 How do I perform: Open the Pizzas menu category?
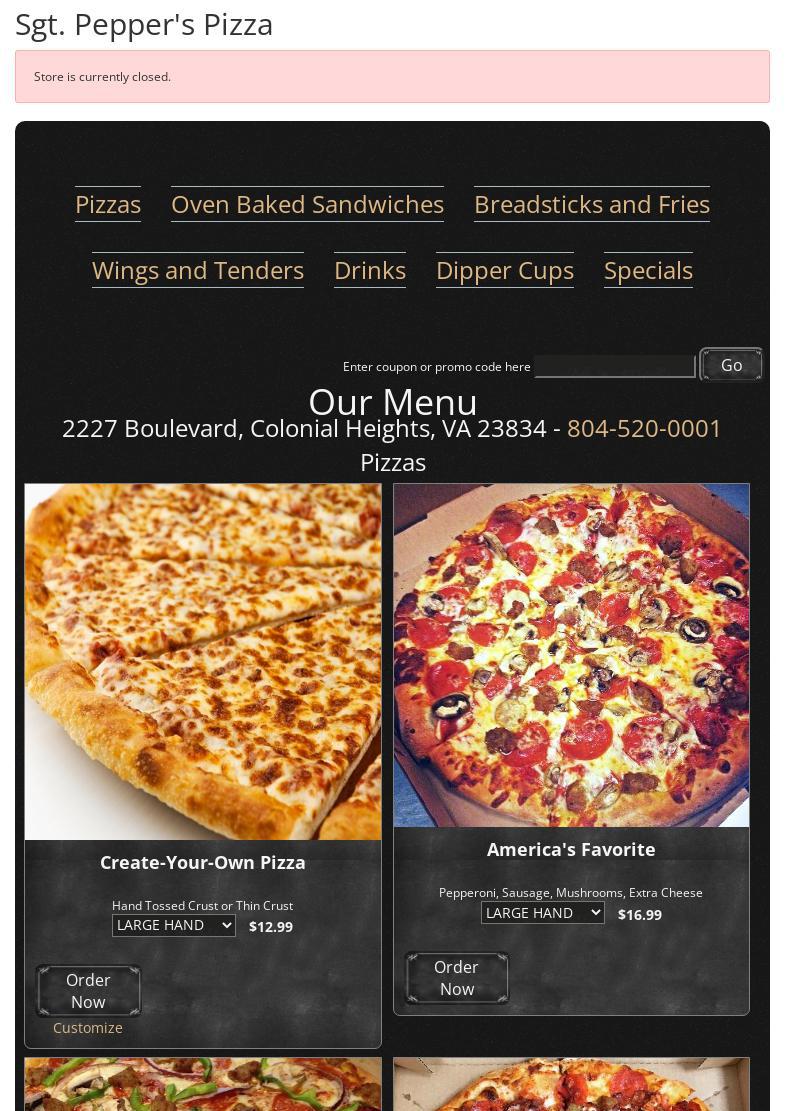pos(108,204)
